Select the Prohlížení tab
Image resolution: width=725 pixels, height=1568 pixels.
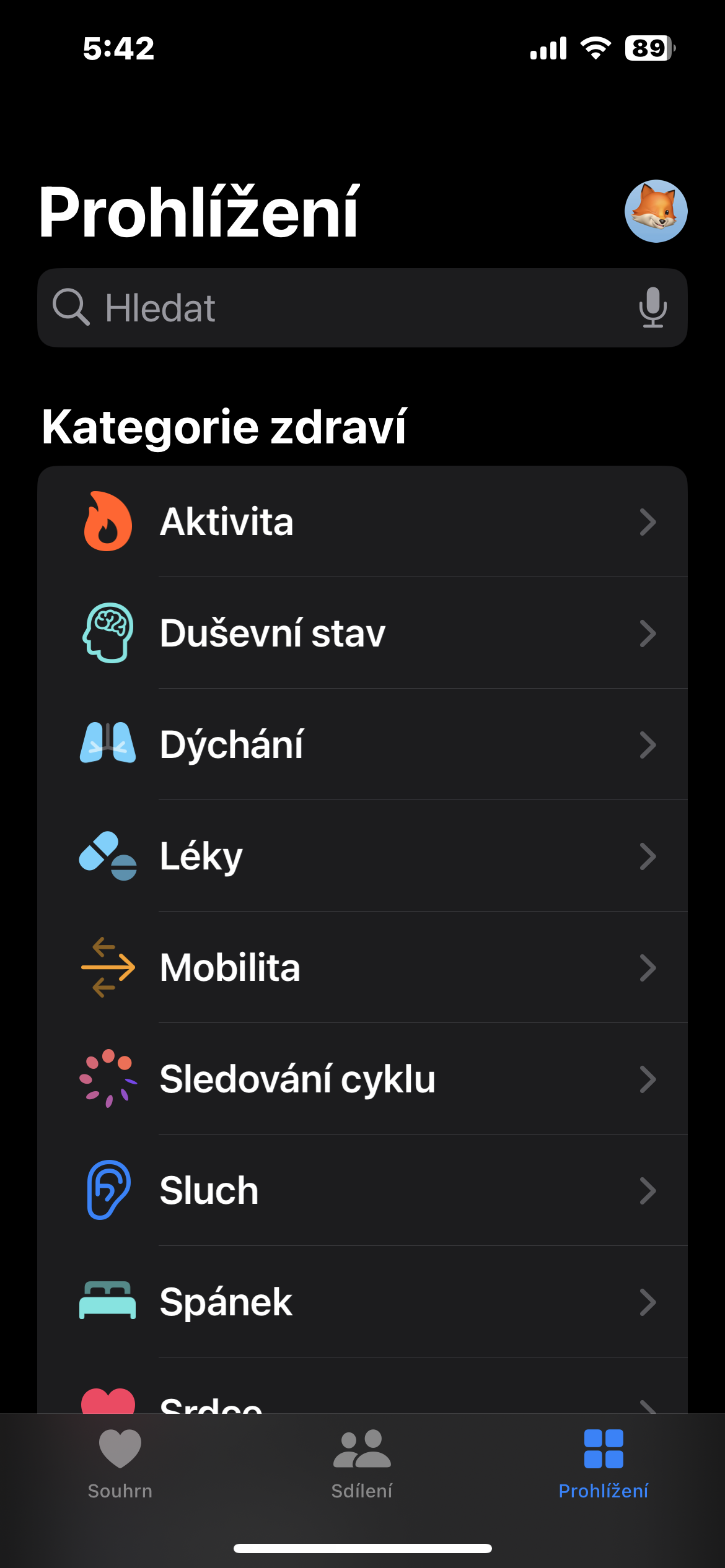pos(604,1464)
